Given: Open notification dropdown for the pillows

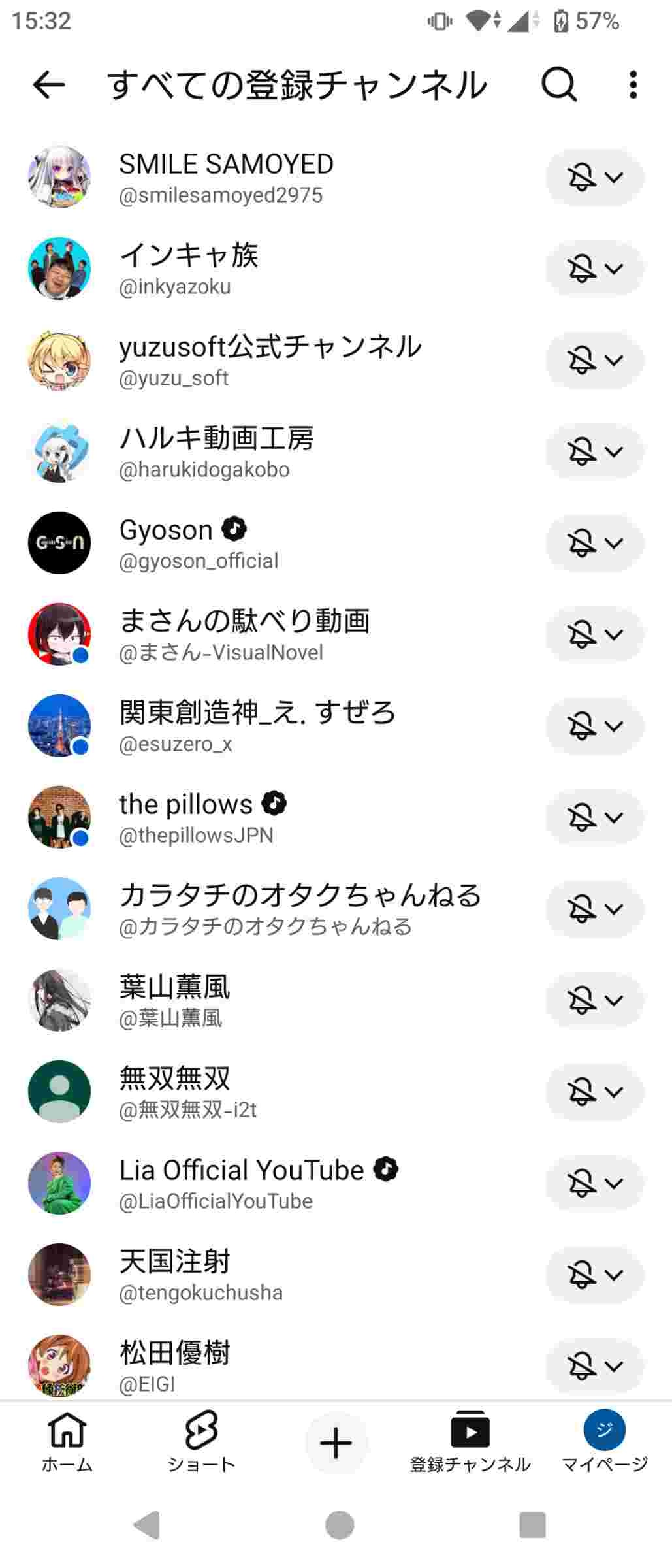Looking at the screenshot, I should 594,817.
